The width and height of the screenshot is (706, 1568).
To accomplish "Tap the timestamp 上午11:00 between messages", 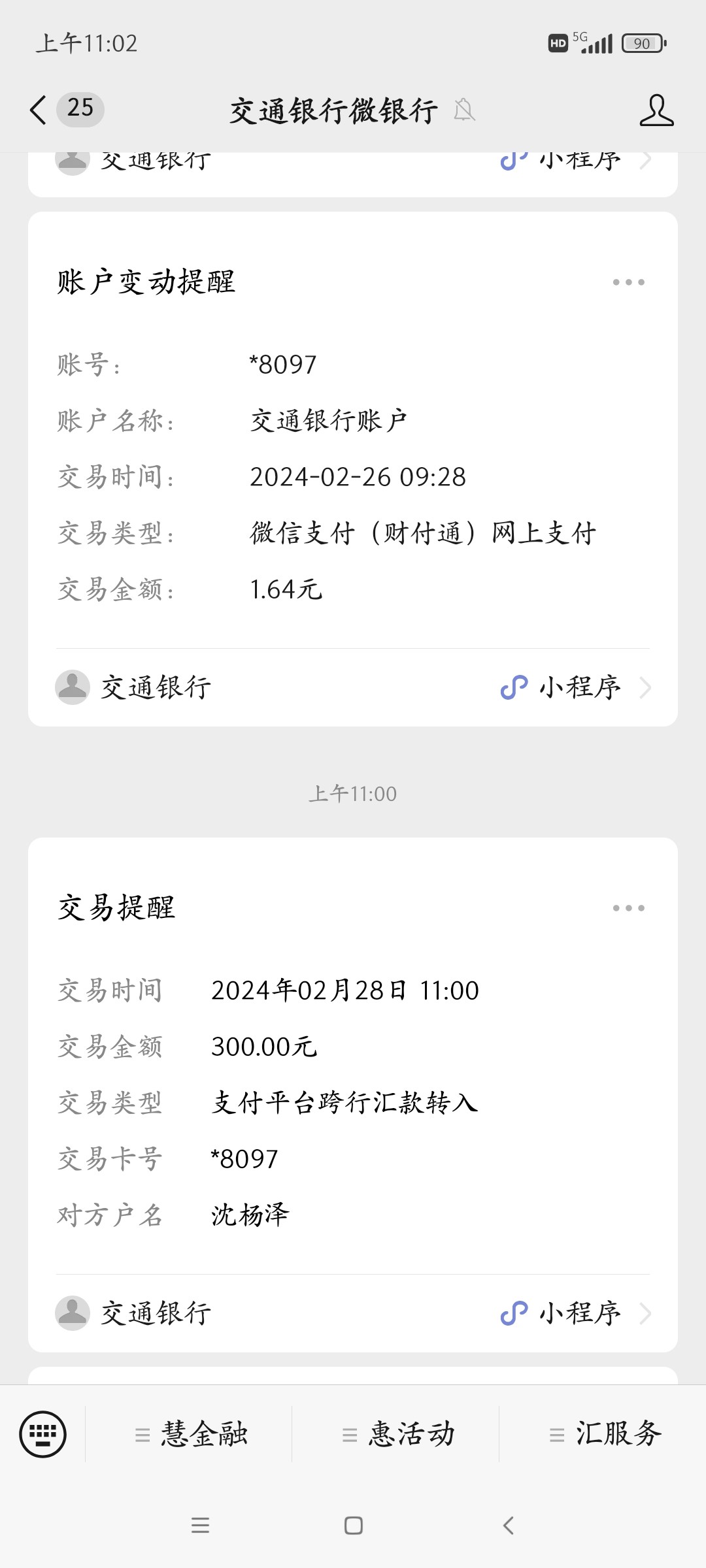I will (x=353, y=794).
